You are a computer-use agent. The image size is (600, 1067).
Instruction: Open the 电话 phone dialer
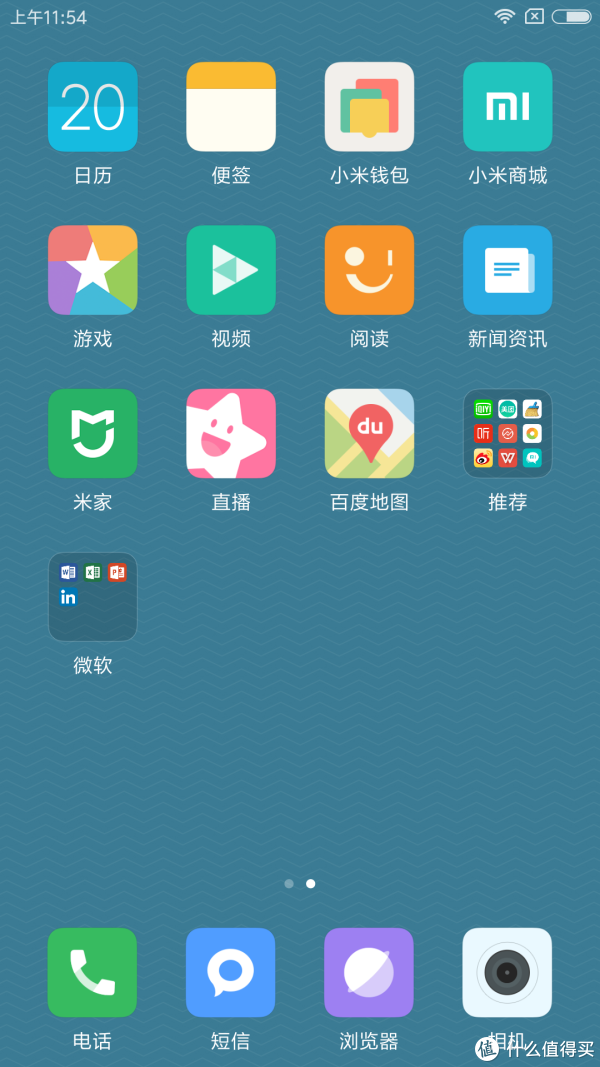pyautogui.click(x=93, y=972)
